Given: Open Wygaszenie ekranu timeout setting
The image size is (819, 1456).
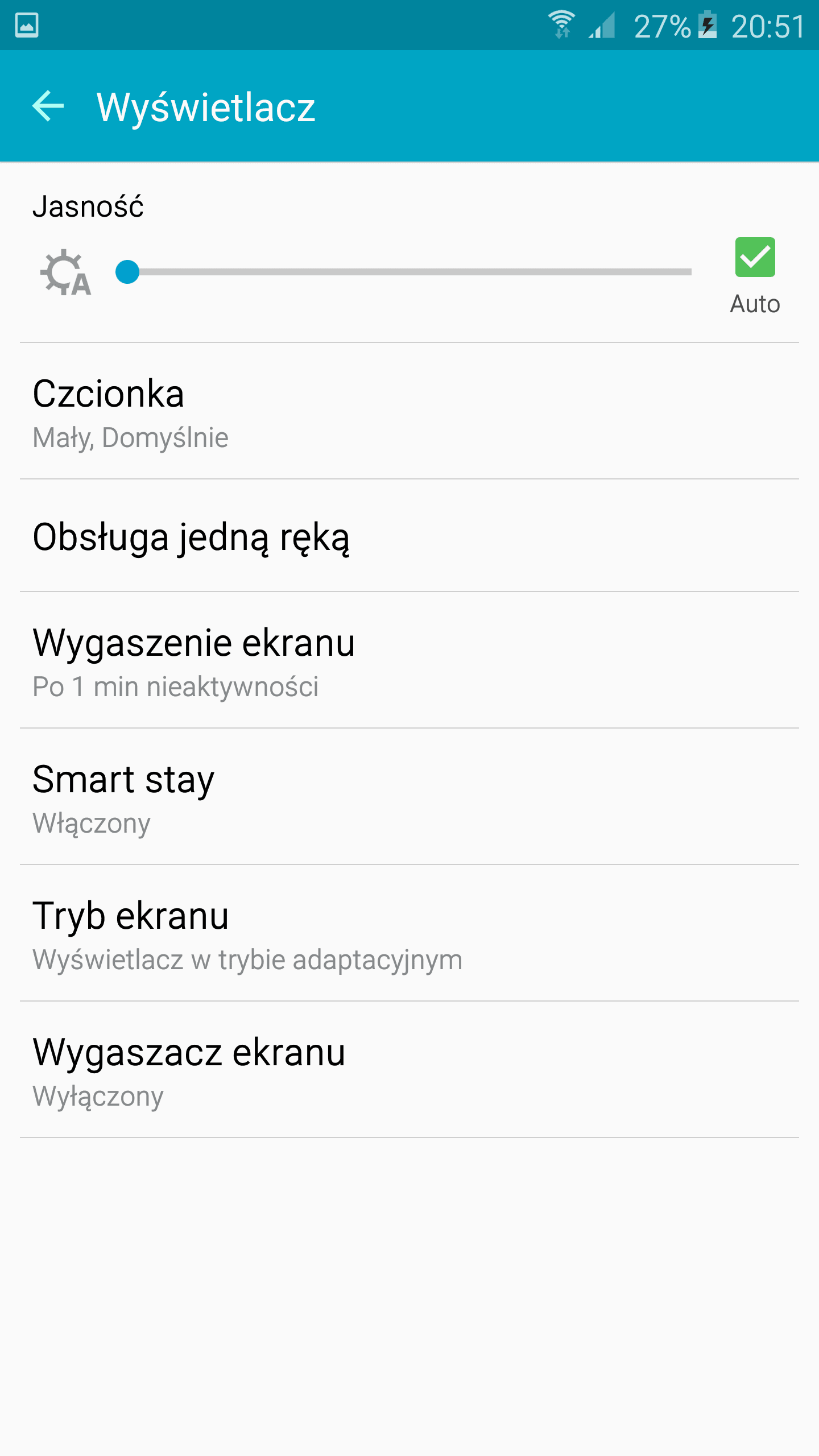Looking at the screenshot, I should point(409,660).
